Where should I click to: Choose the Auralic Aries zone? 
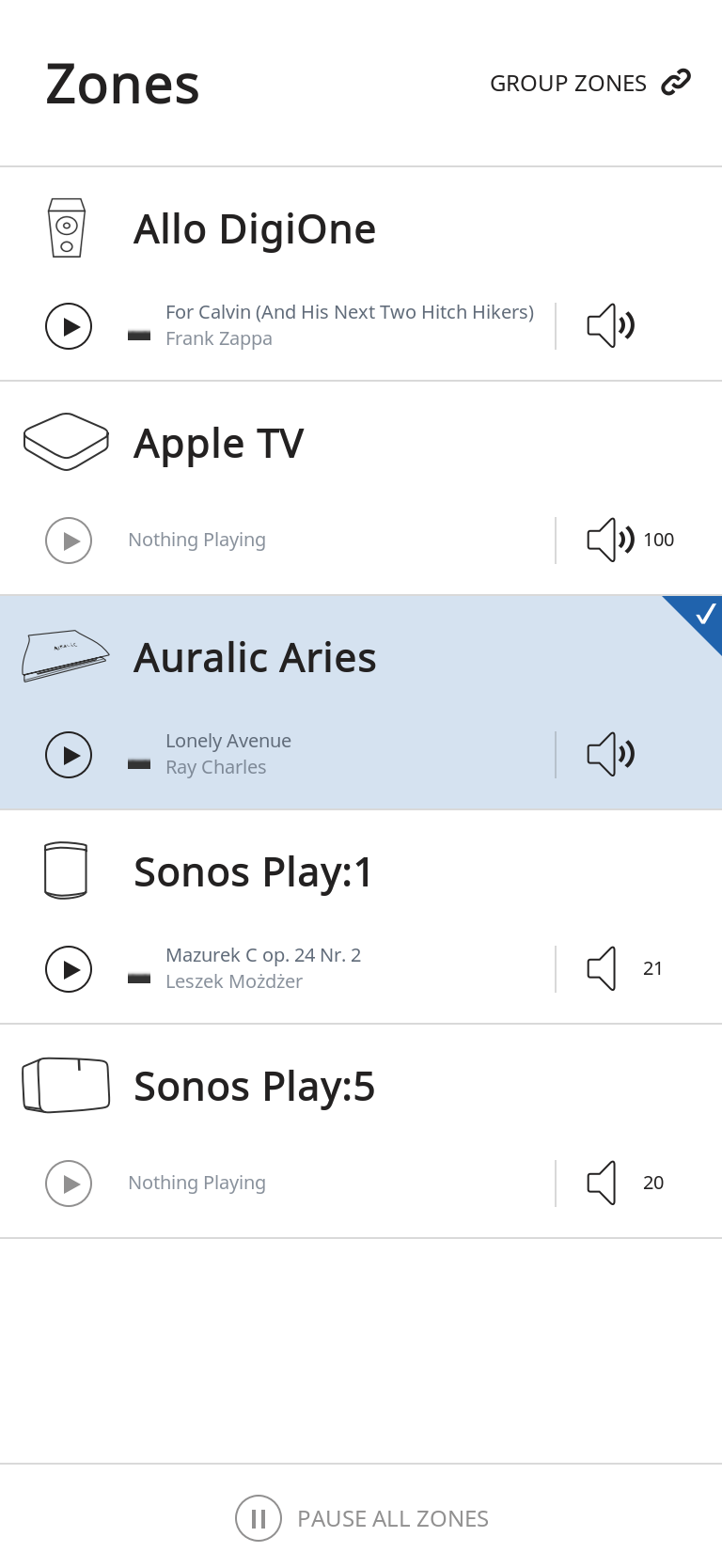pos(361,658)
